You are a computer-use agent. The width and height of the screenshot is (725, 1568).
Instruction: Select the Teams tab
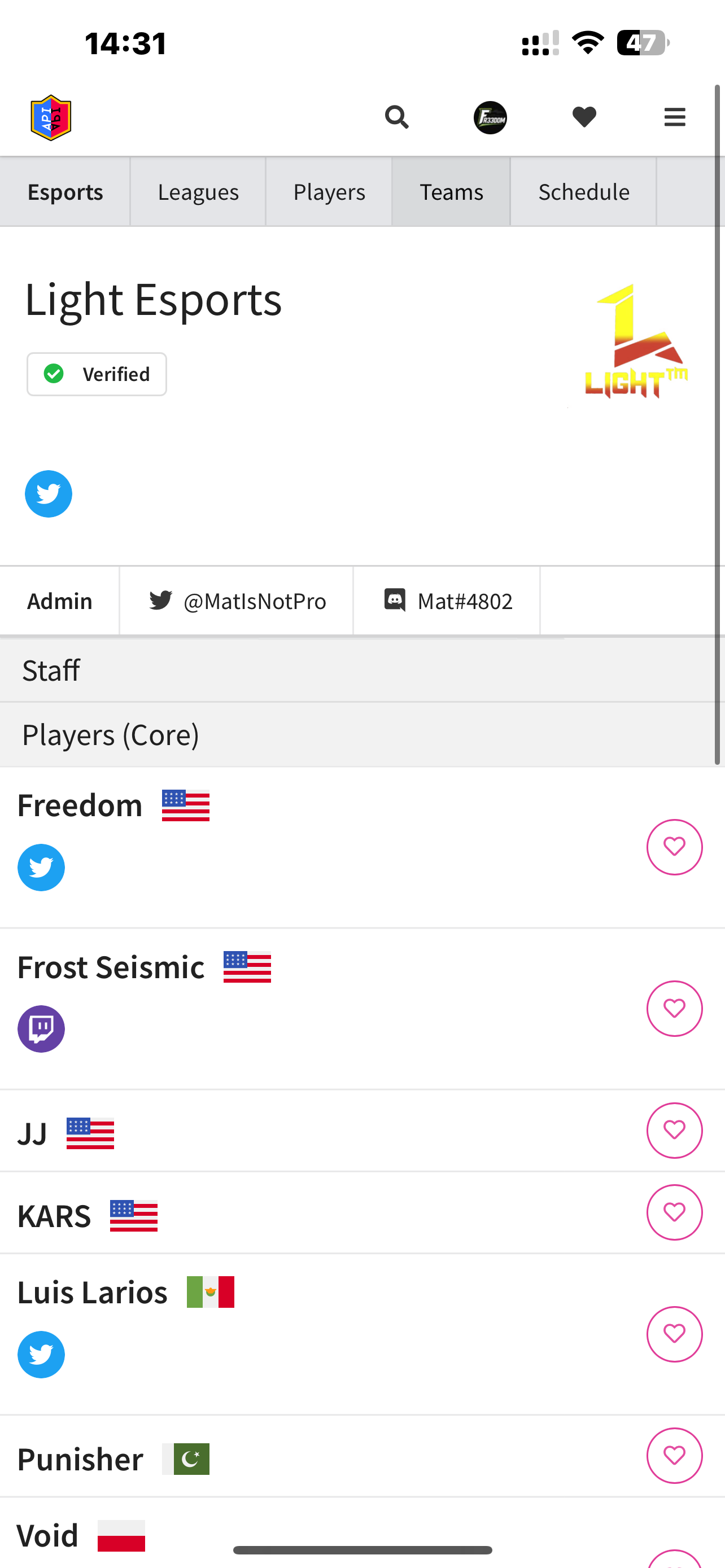click(451, 192)
